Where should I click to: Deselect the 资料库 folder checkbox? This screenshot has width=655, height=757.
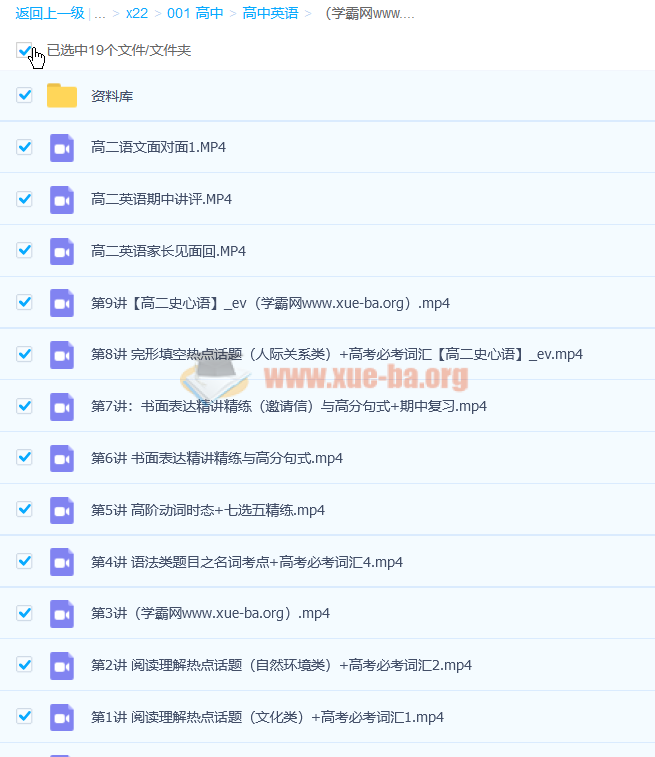[25, 95]
